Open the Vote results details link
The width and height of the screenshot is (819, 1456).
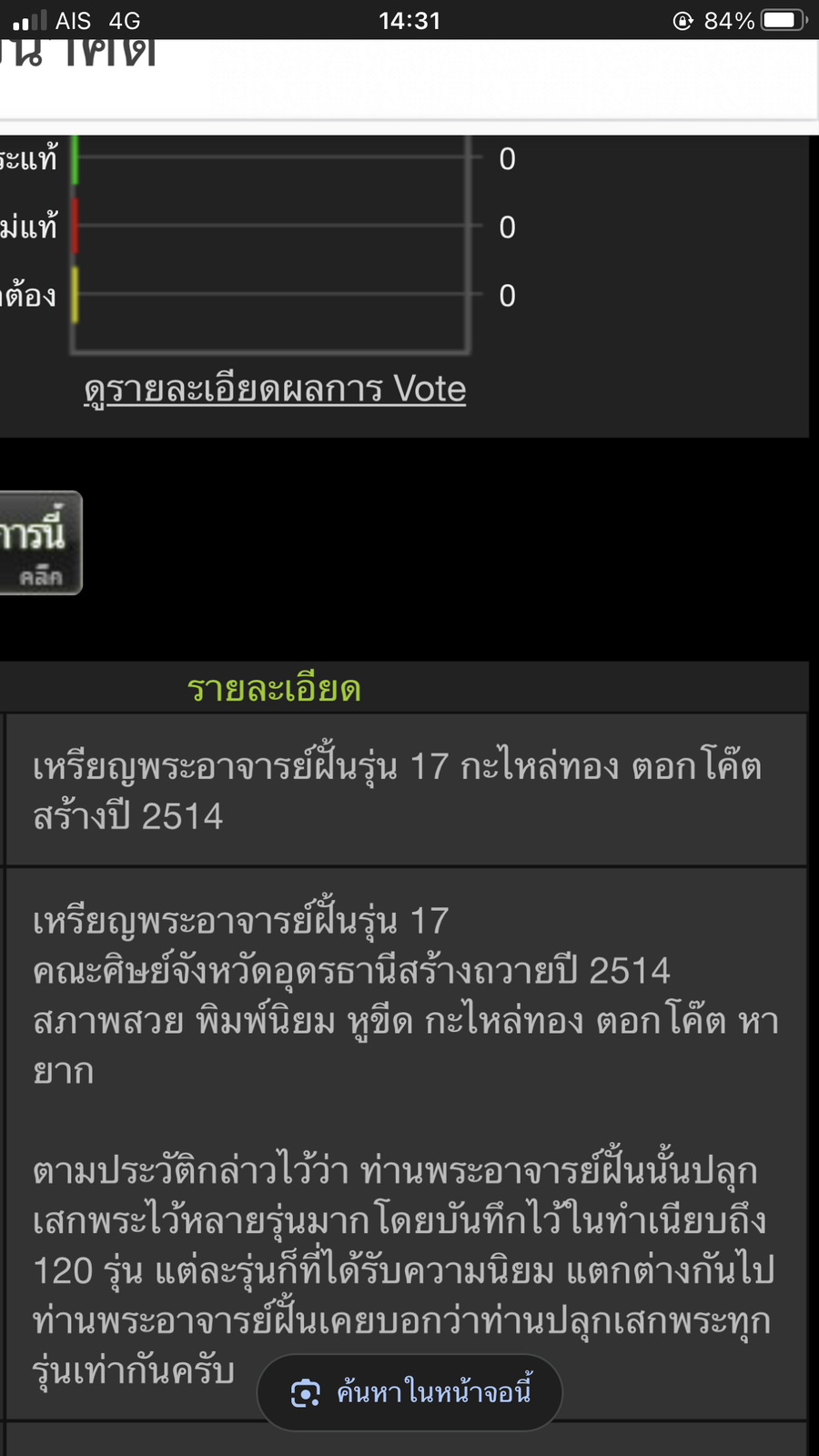(x=275, y=390)
